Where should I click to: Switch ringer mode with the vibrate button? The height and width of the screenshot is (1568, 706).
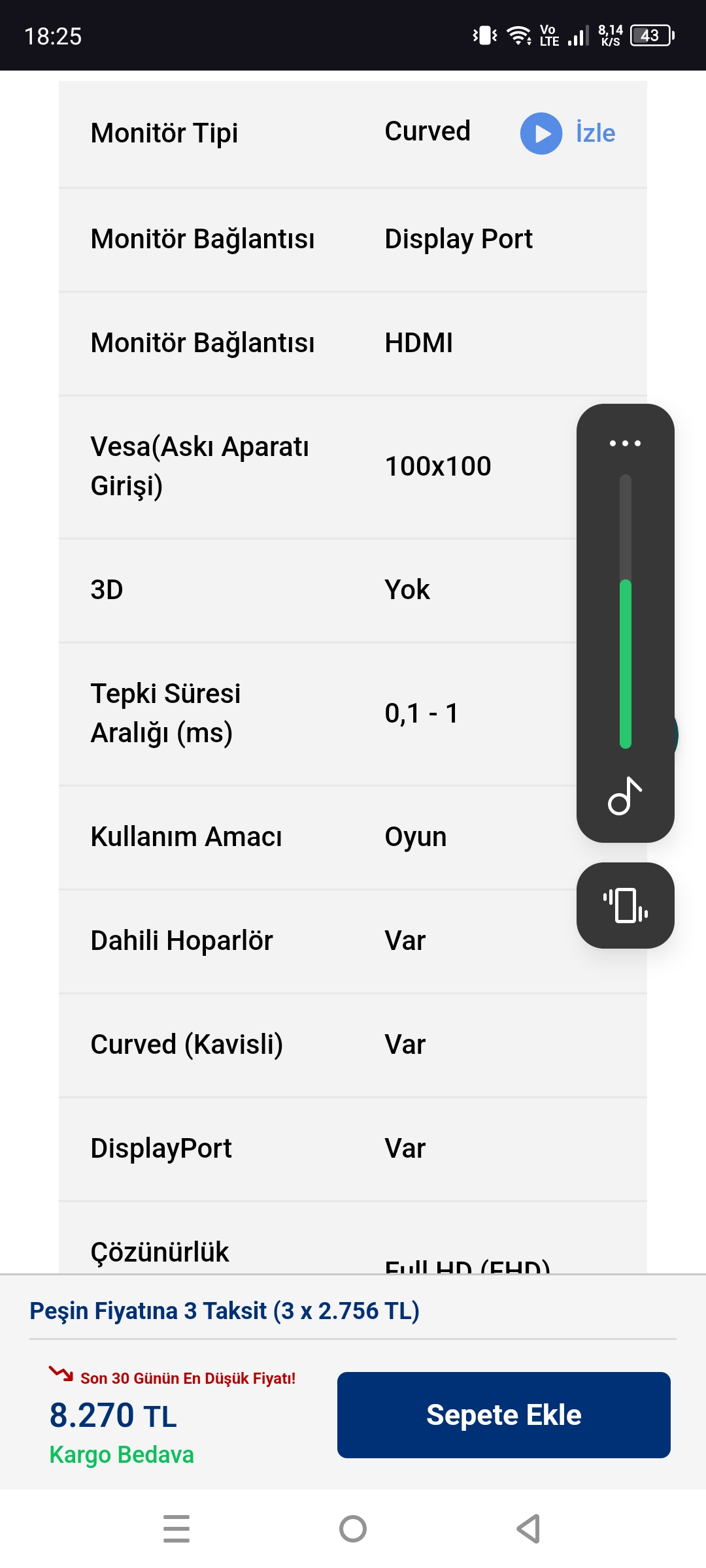coord(625,906)
